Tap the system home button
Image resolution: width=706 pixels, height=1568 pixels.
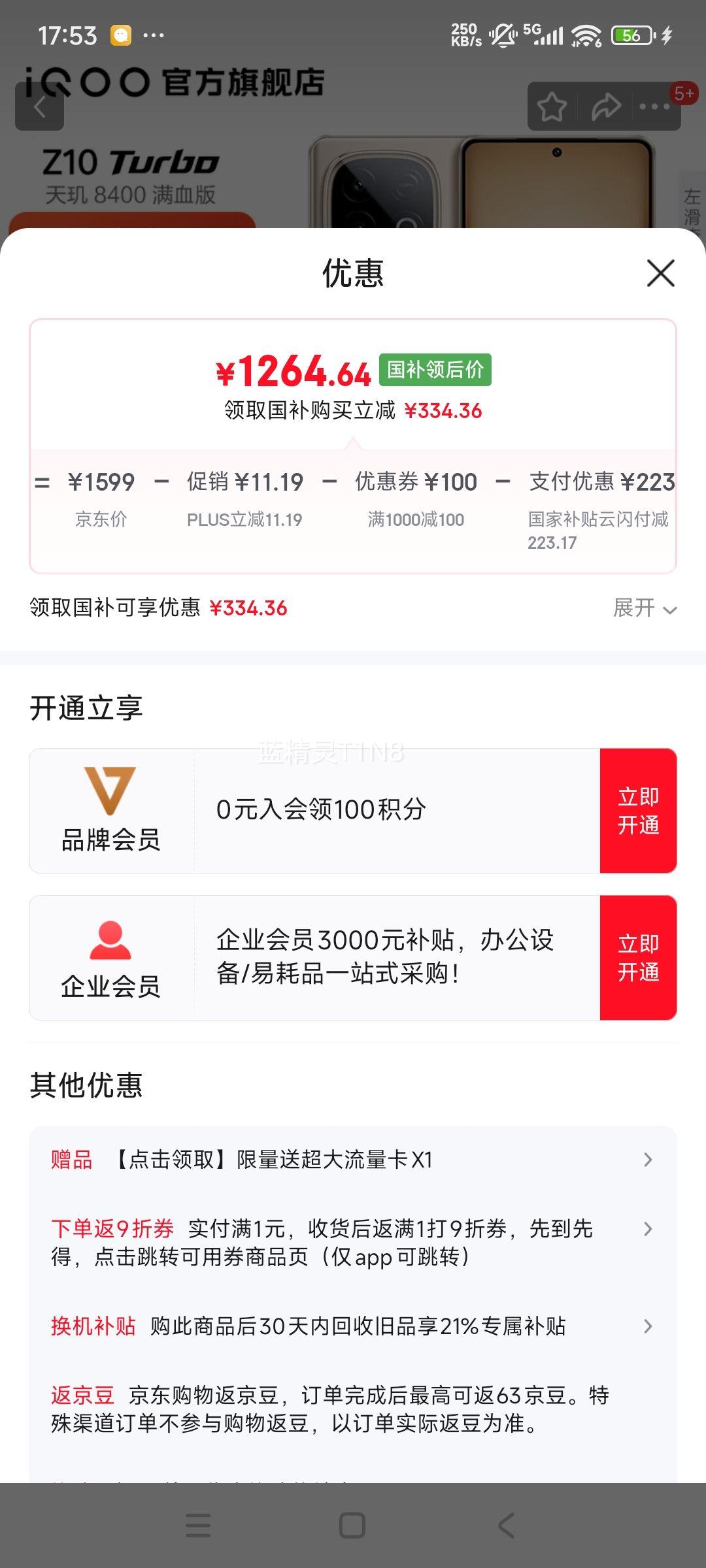click(x=352, y=1526)
